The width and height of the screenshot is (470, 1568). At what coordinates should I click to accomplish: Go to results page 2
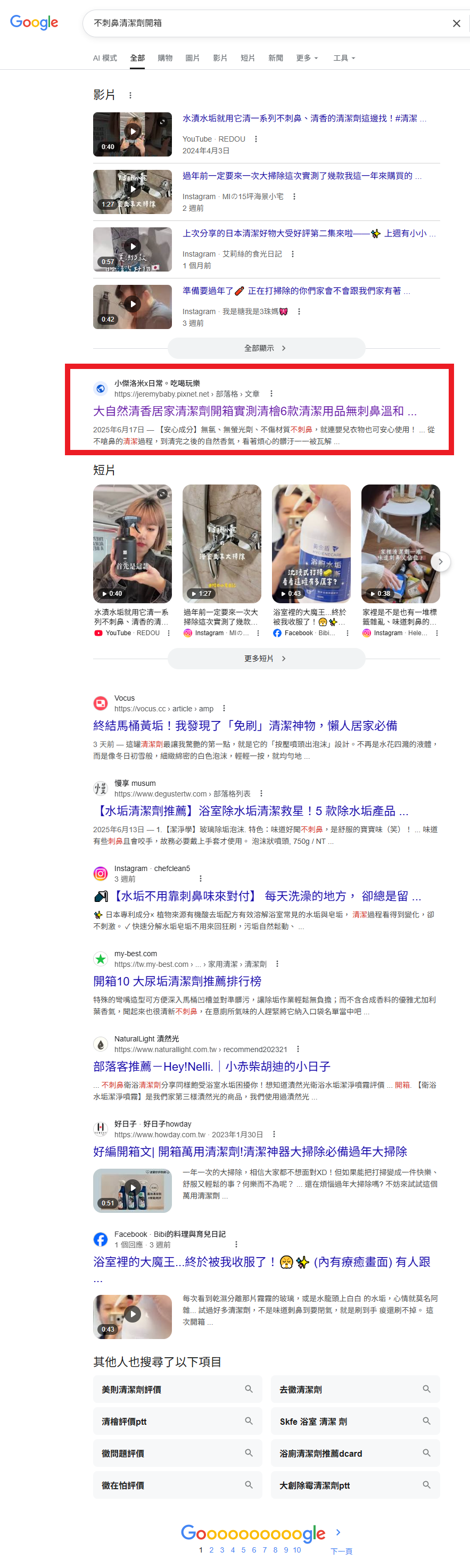point(211,1550)
